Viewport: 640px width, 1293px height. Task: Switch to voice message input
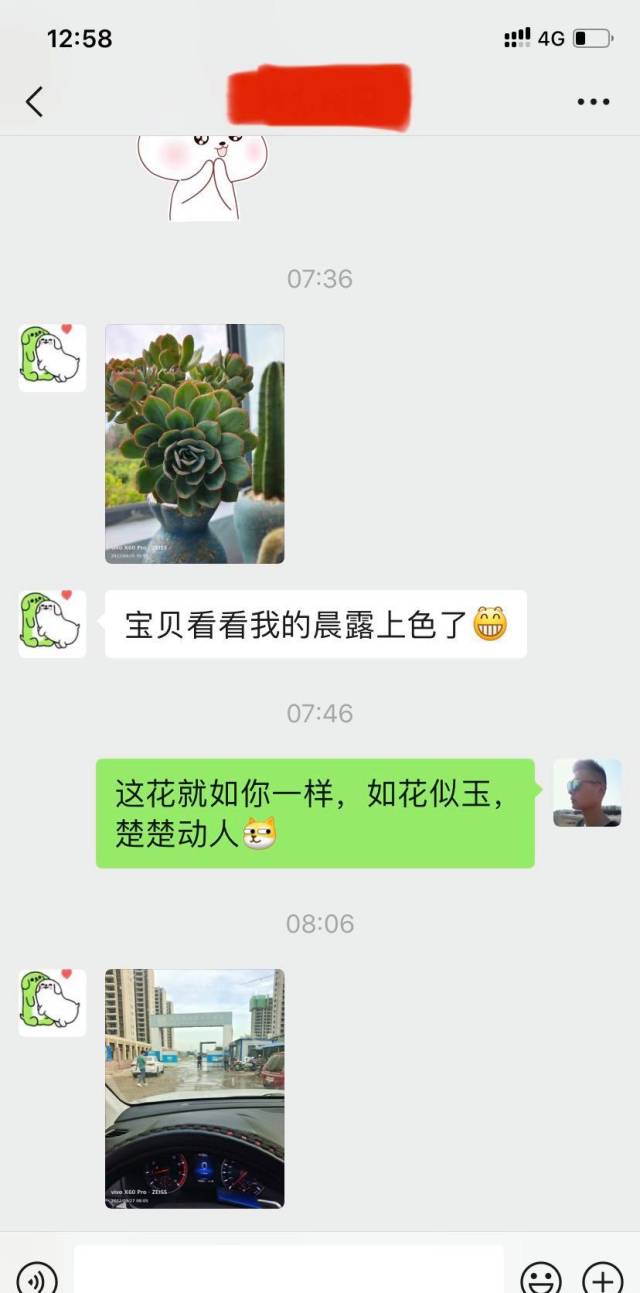37,1277
